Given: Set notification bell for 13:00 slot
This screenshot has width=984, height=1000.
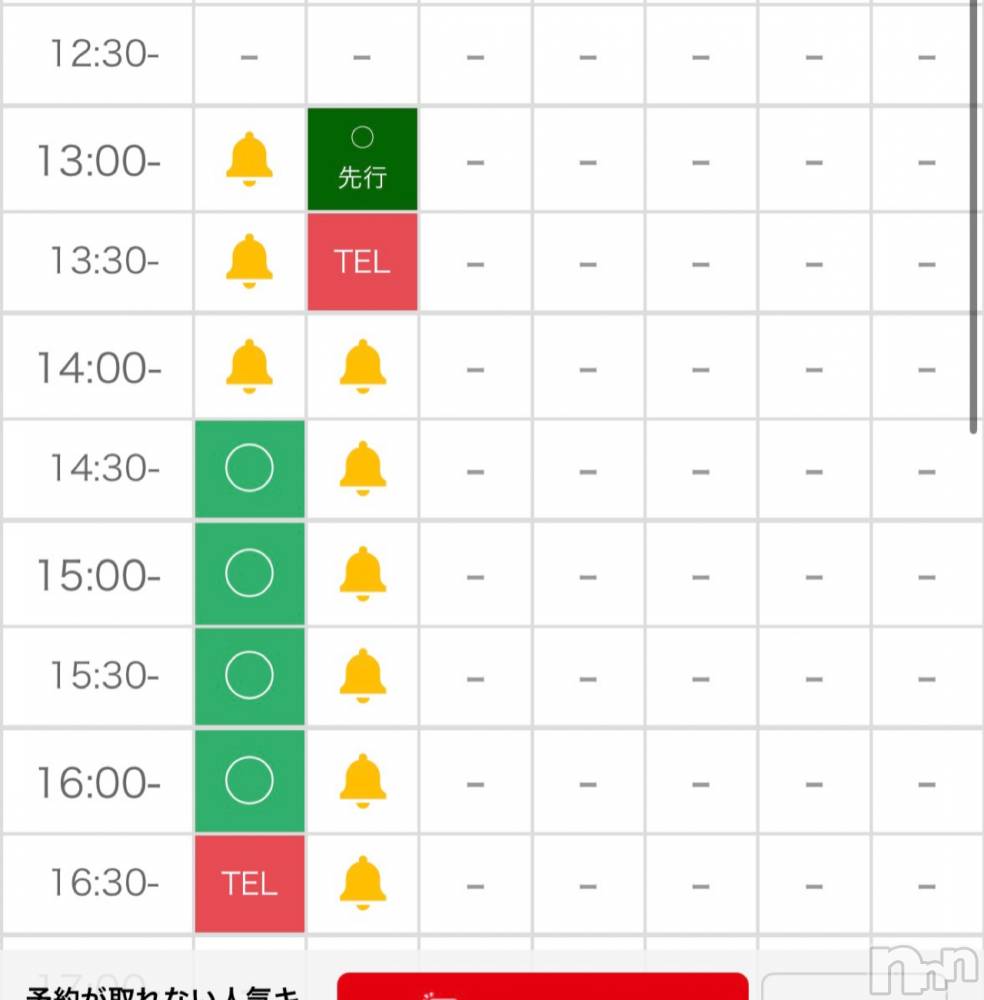Looking at the screenshot, I should click(x=249, y=160).
